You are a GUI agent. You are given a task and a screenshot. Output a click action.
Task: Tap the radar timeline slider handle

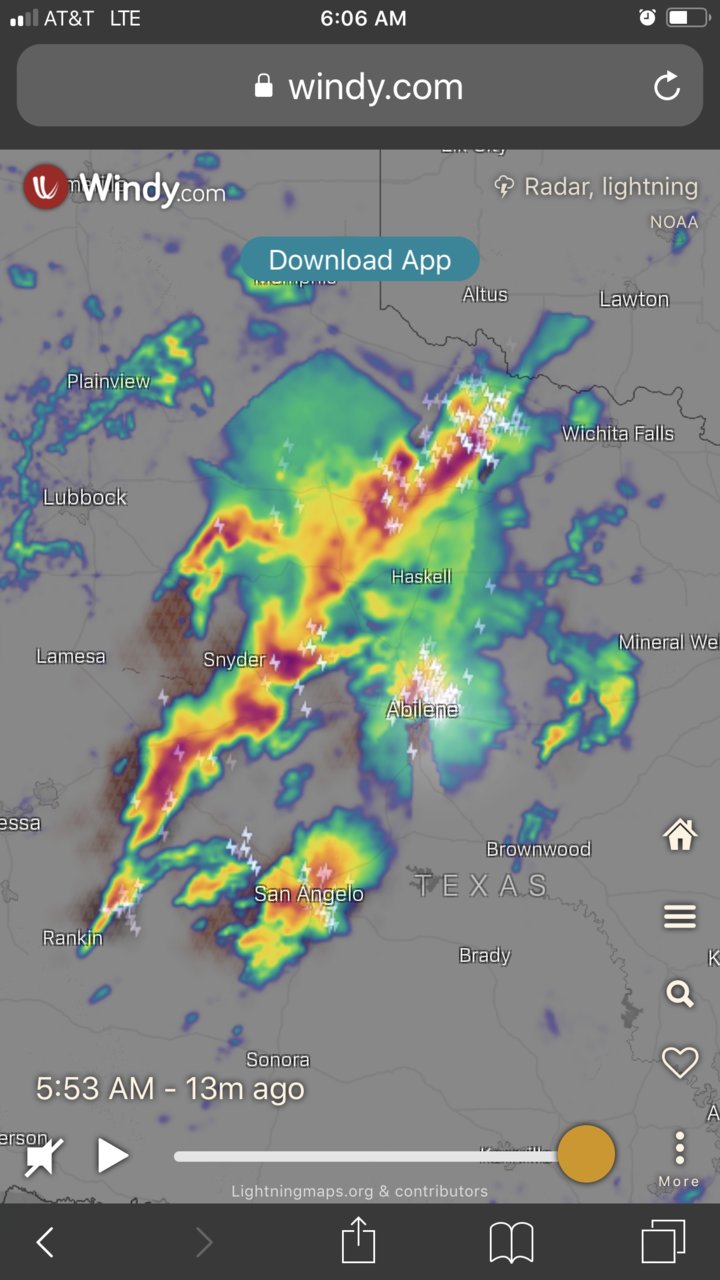pyautogui.click(x=586, y=1154)
